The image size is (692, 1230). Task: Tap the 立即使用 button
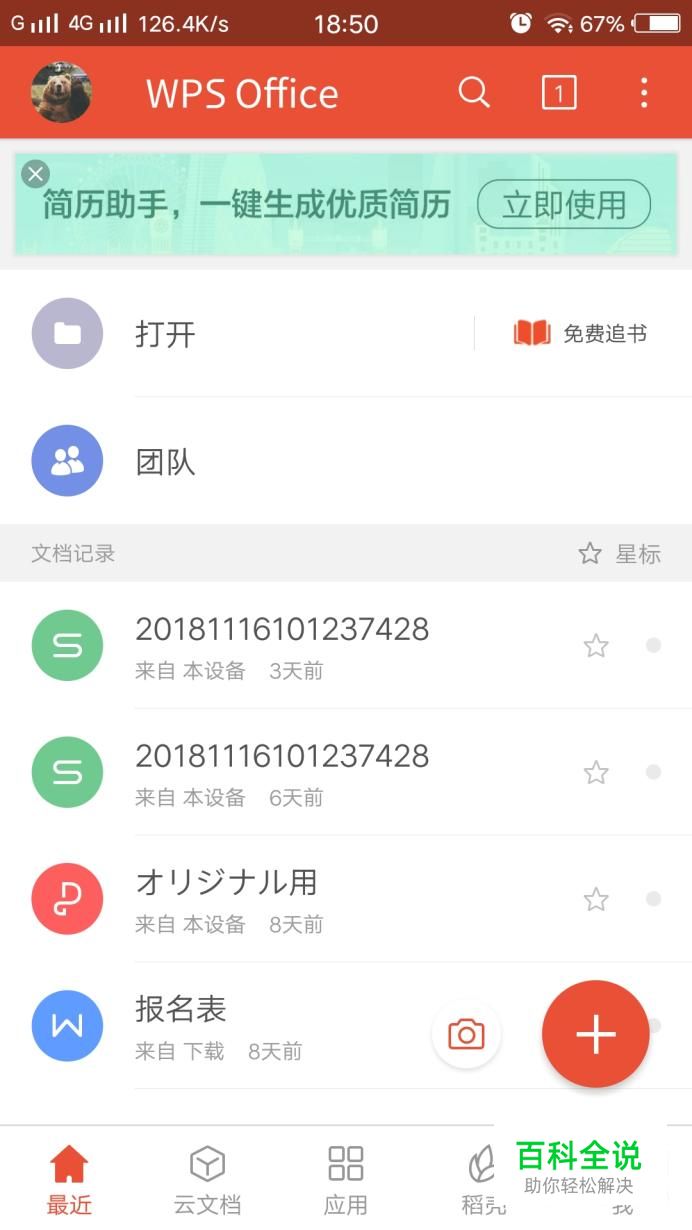564,206
